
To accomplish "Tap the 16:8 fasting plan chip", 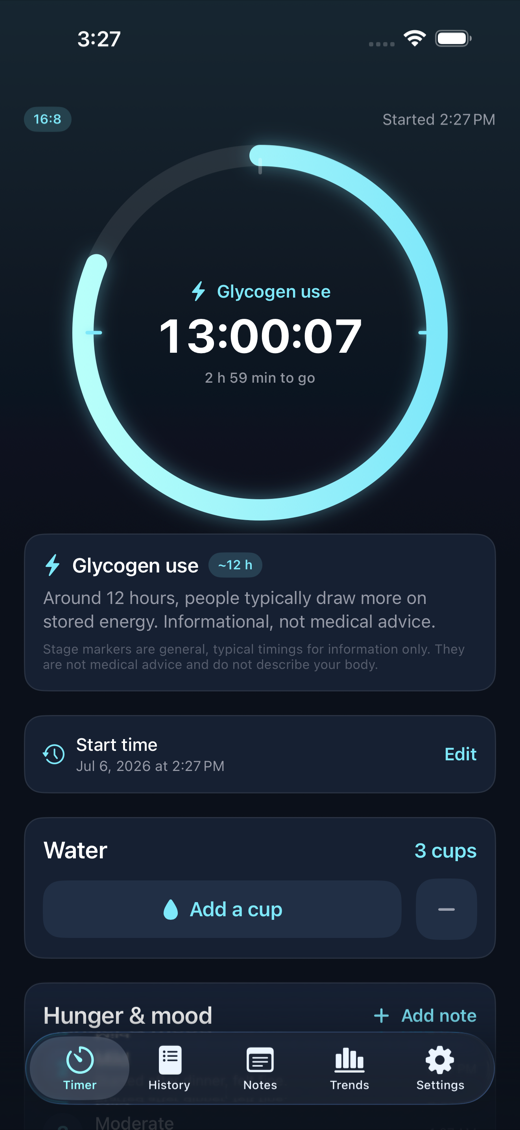I will coord(48,119).
